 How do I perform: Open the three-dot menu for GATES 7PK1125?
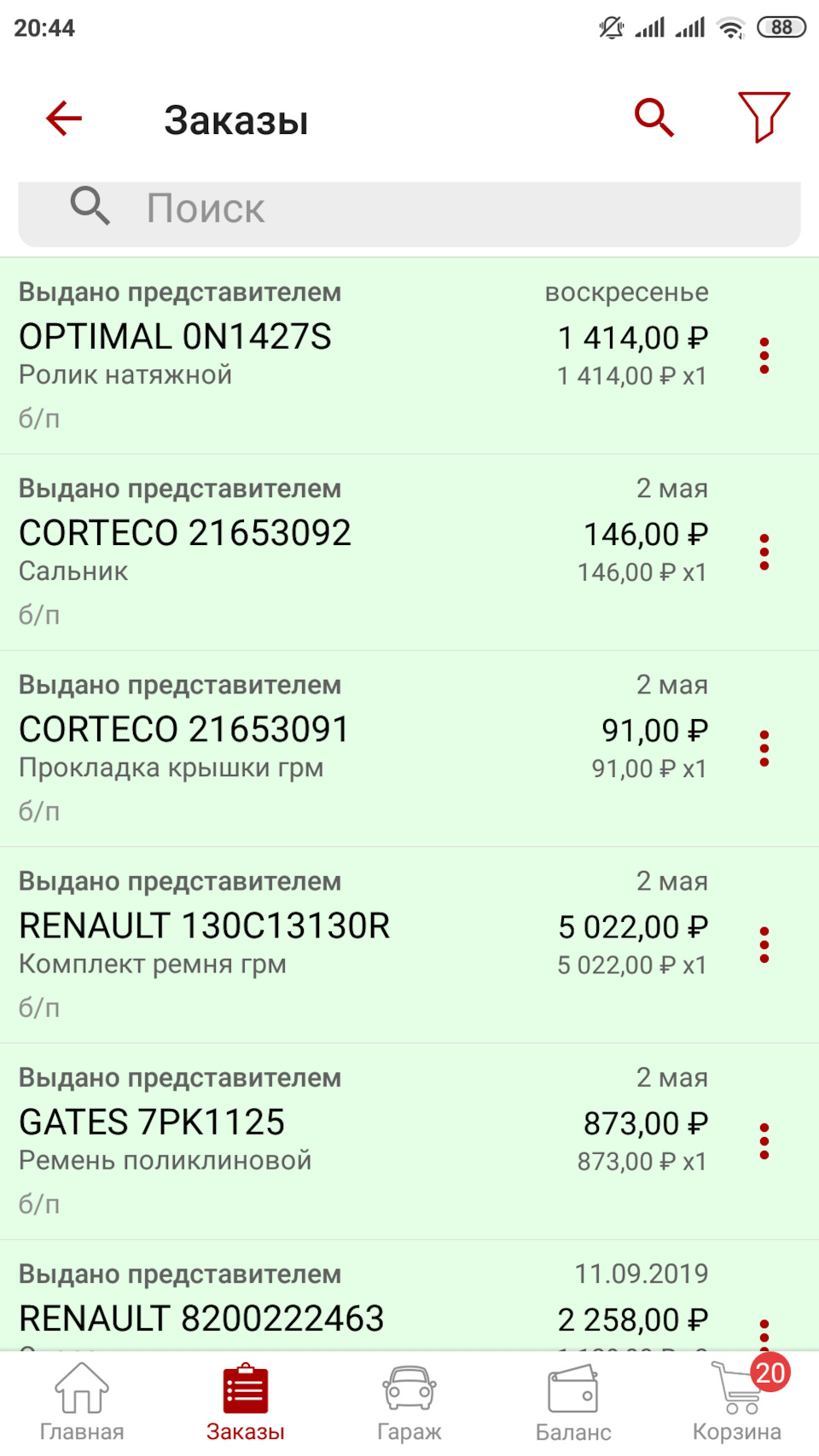[765, 1140]
